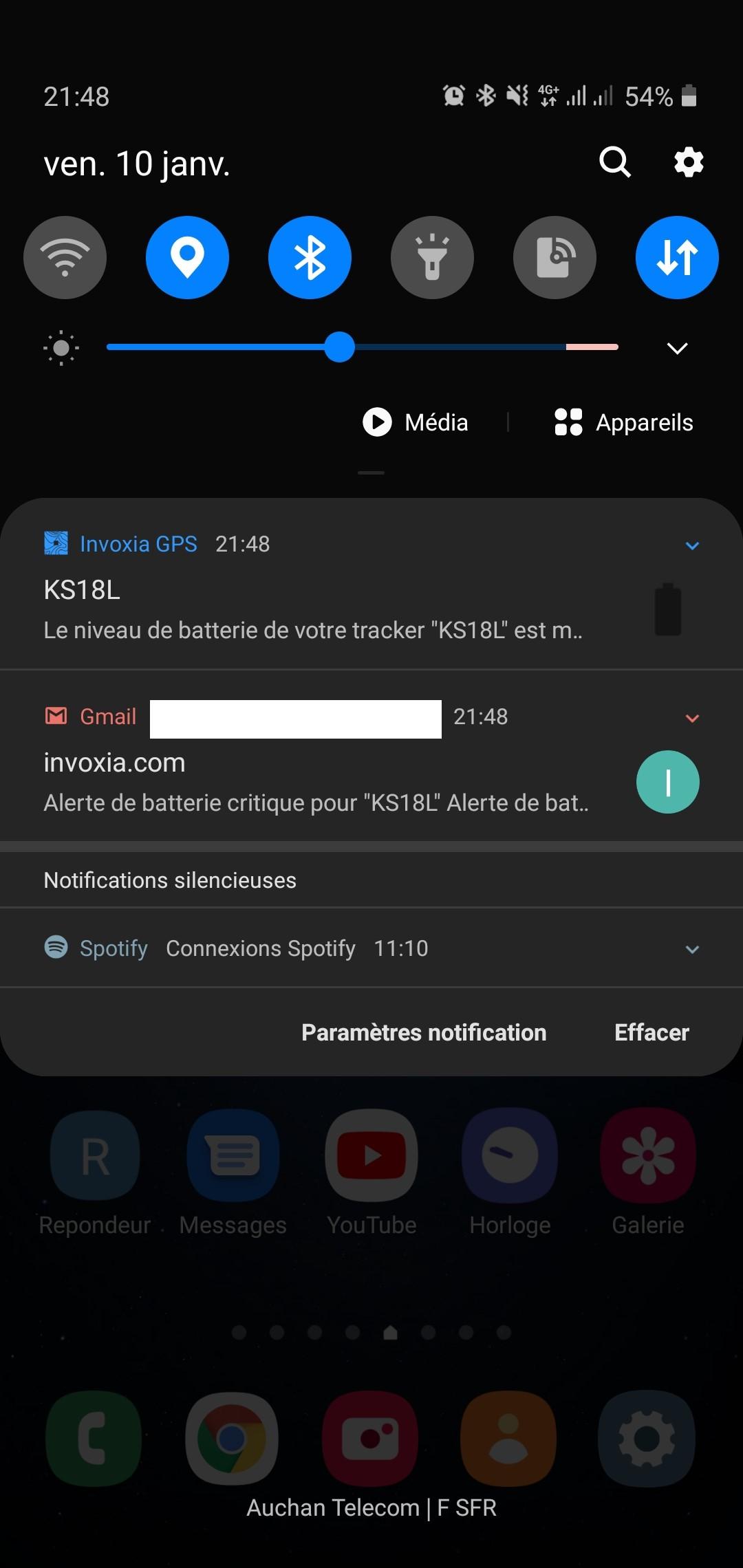Disable the mobile data toggle
743x1568 pixels.
pos(677,257)
